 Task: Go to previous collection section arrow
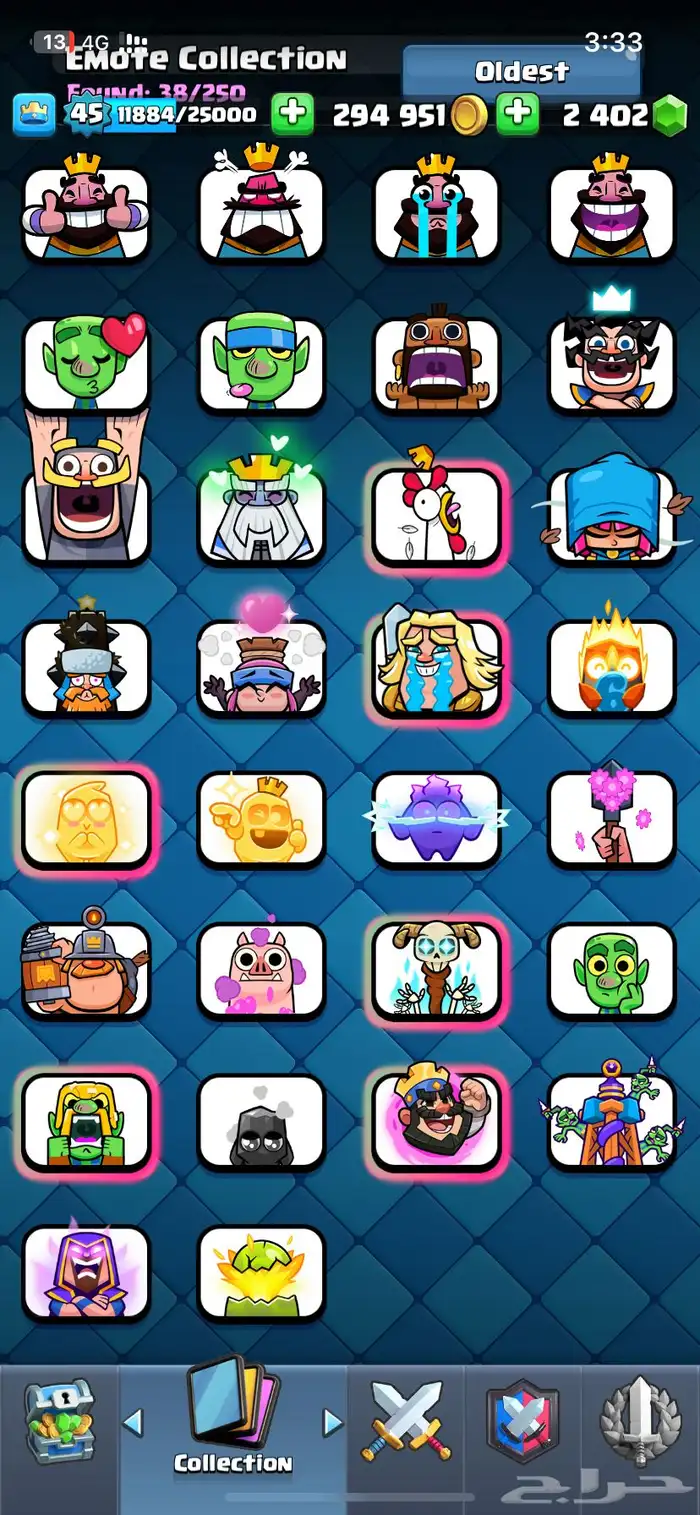133,1422
